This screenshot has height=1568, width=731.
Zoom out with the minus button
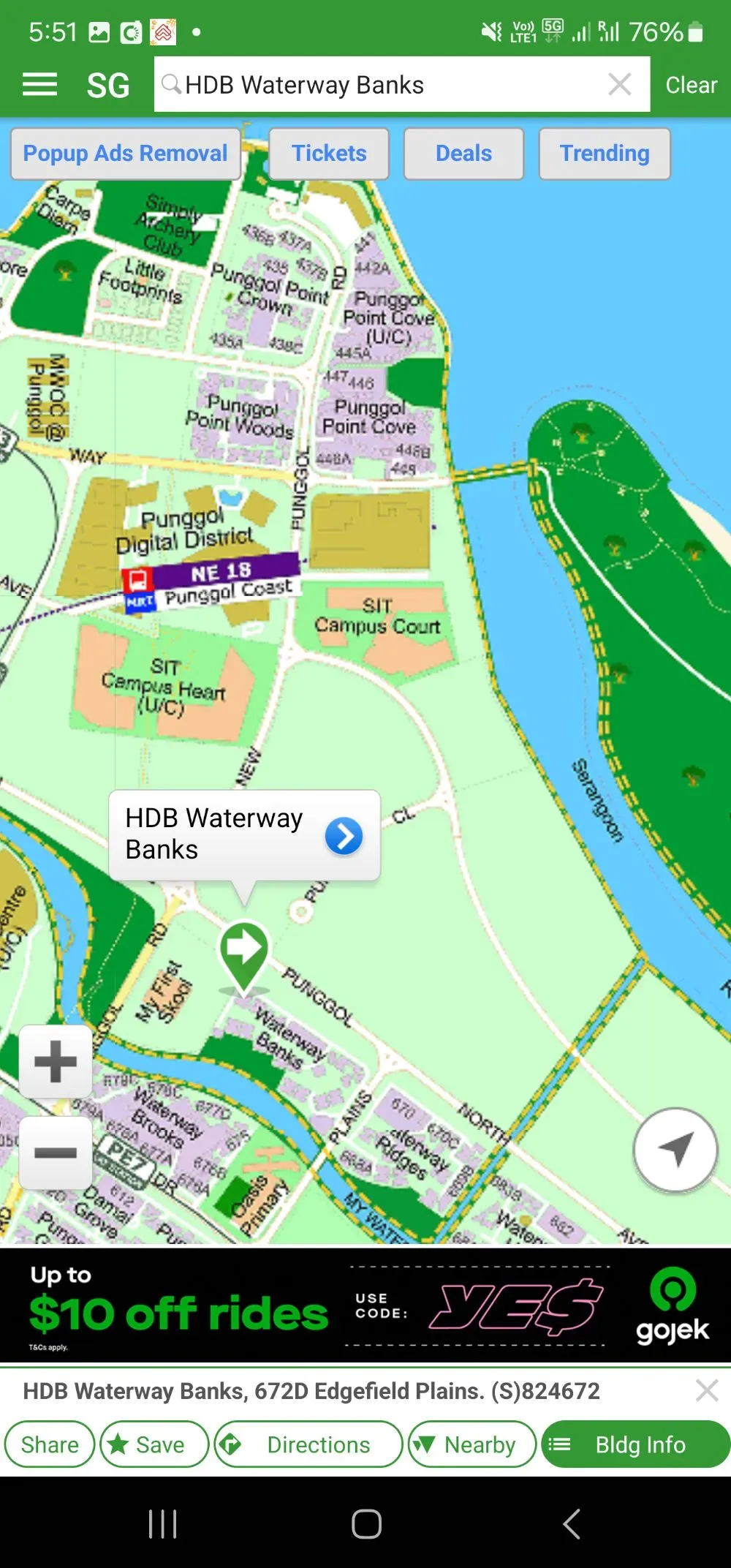click(56, 1153)
